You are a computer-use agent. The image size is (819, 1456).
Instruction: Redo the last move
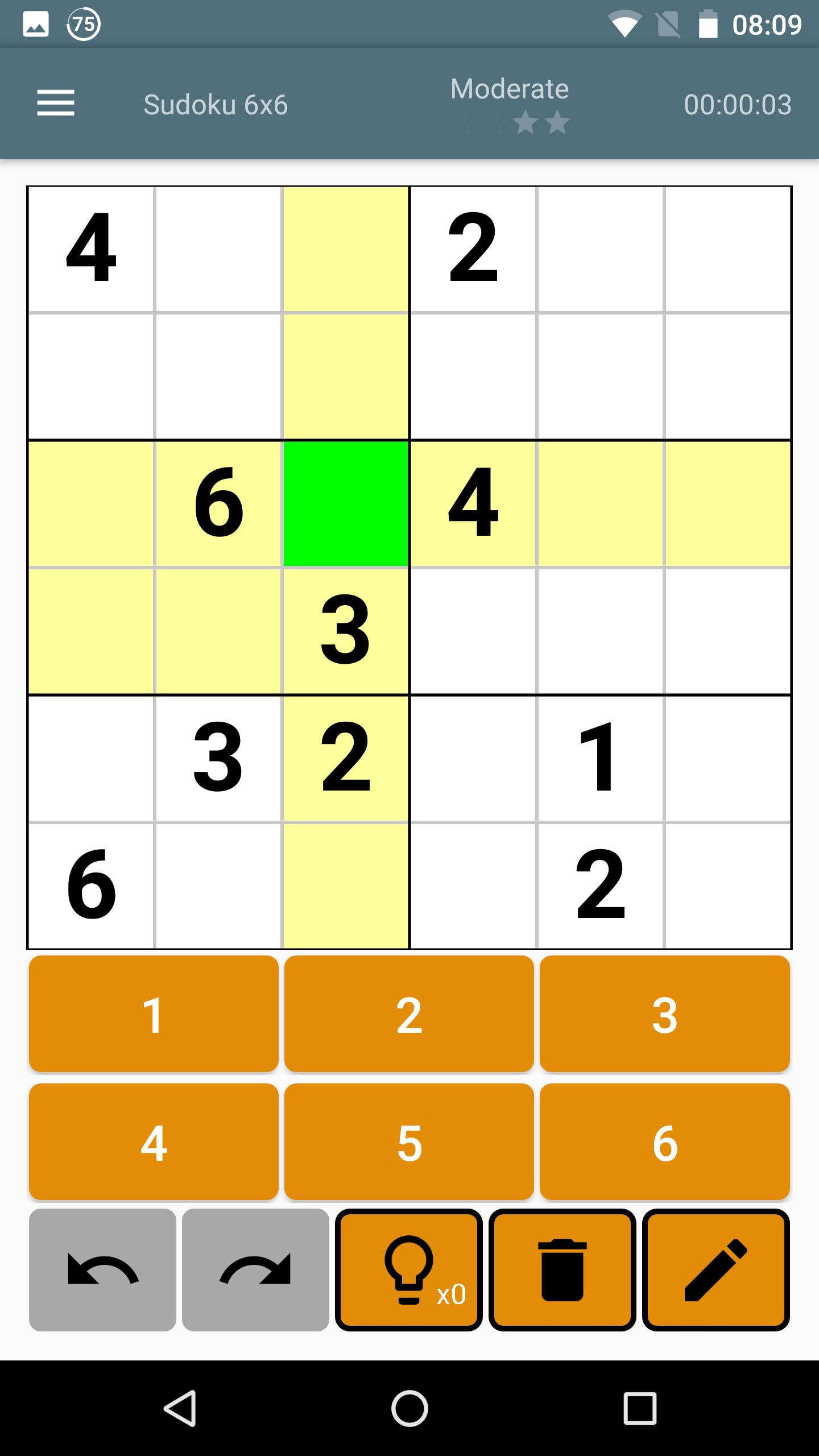[x=255, y=1270]
